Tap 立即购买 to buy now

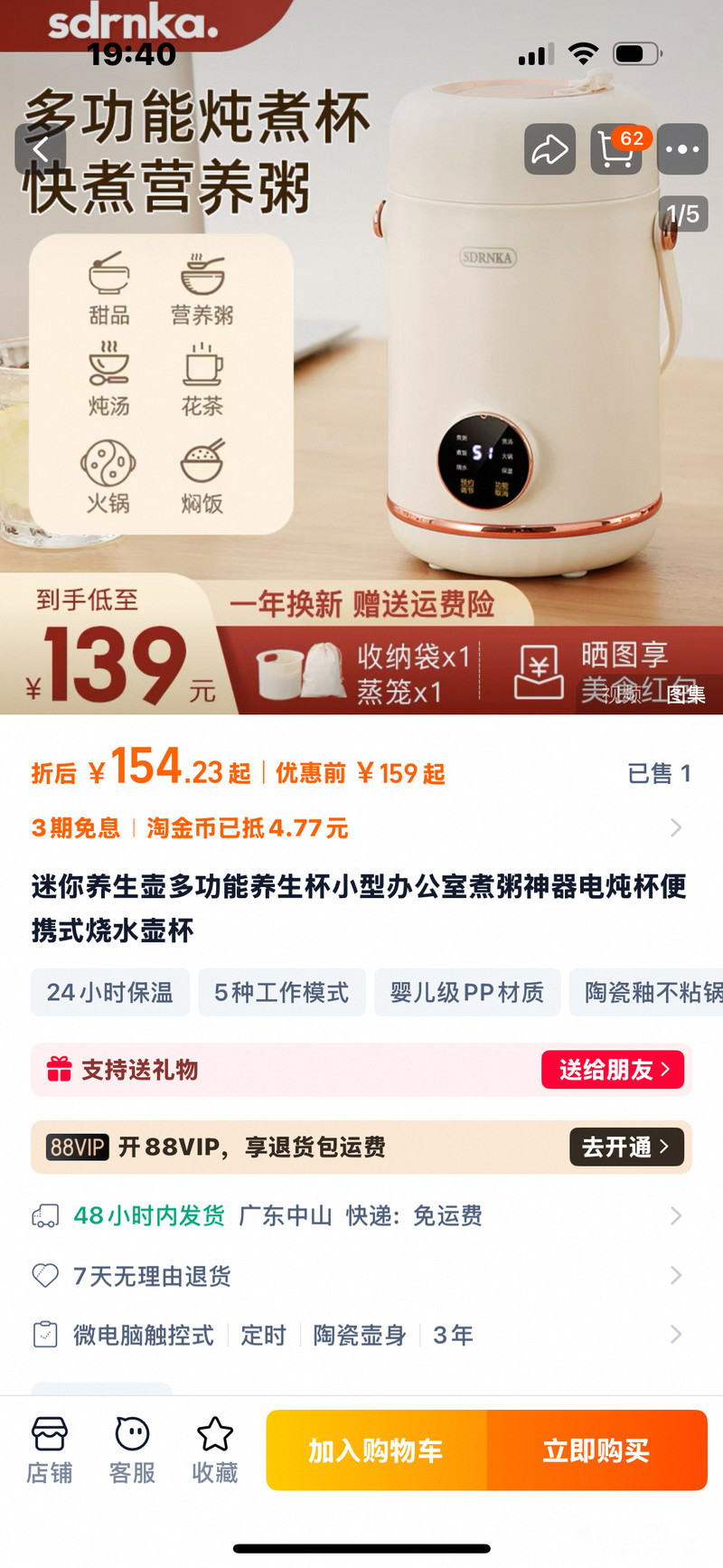[596, 1450]
